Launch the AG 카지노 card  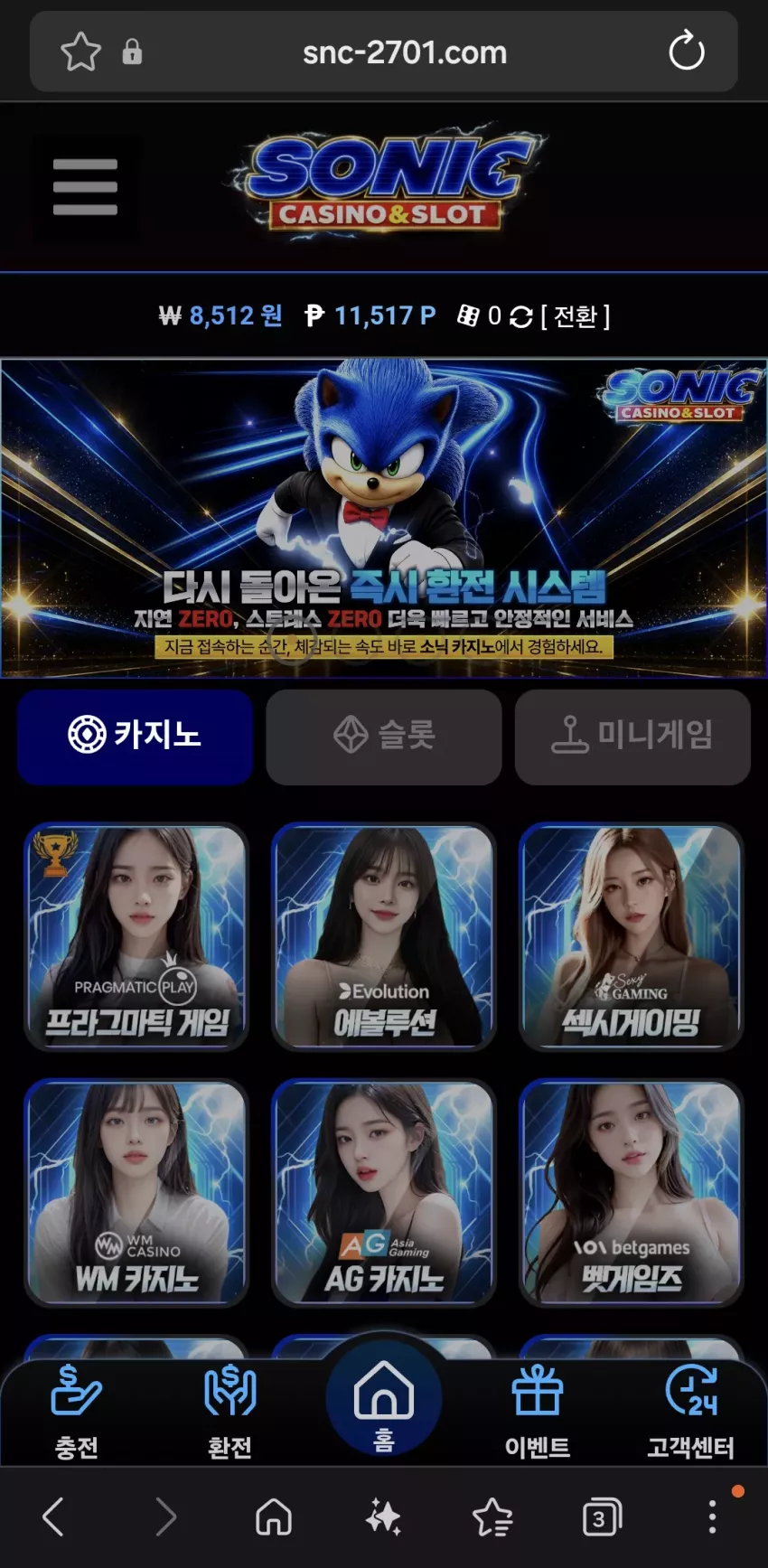[384, 1193]
